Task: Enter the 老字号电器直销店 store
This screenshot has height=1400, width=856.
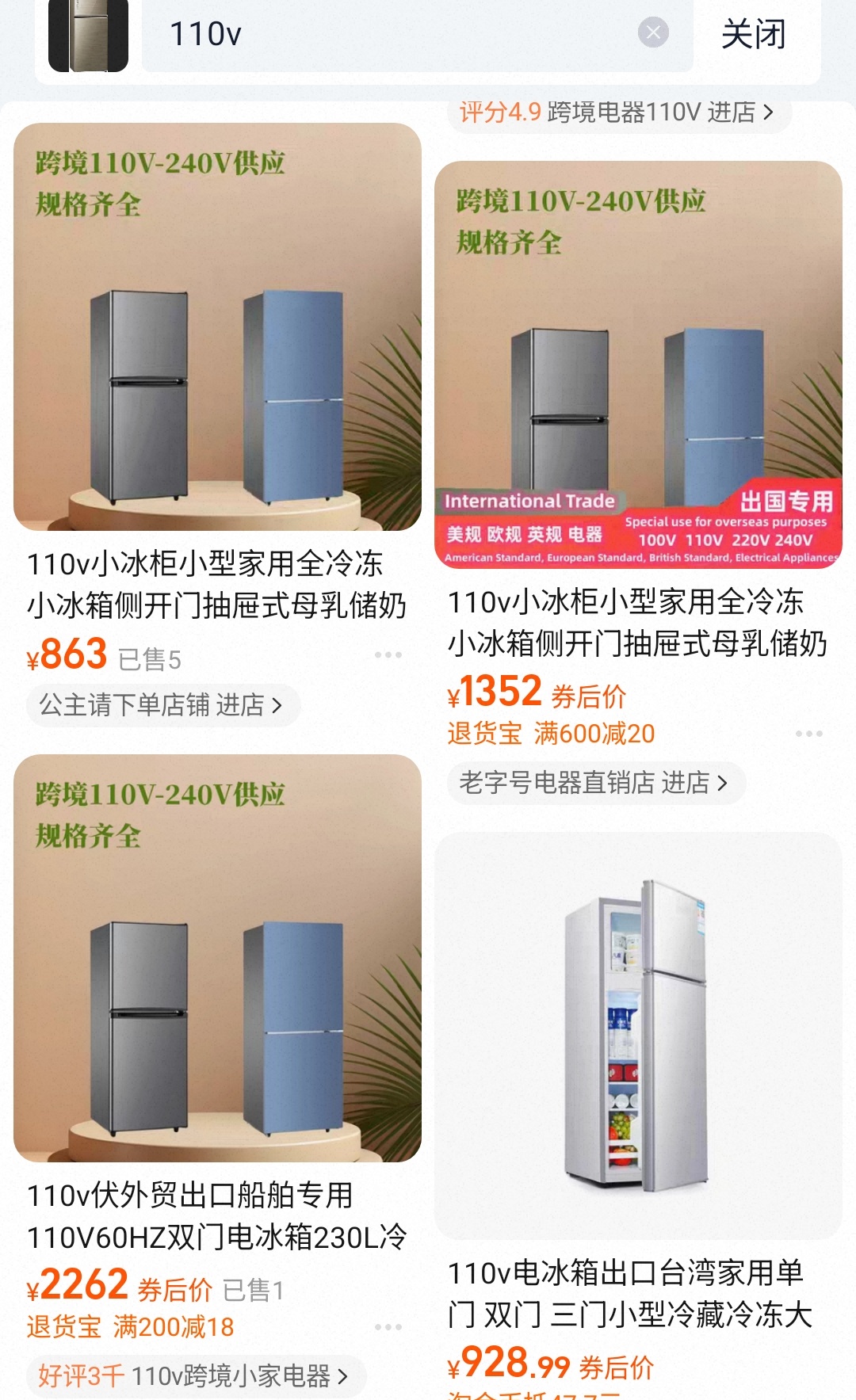Action: tap(594, 783)
